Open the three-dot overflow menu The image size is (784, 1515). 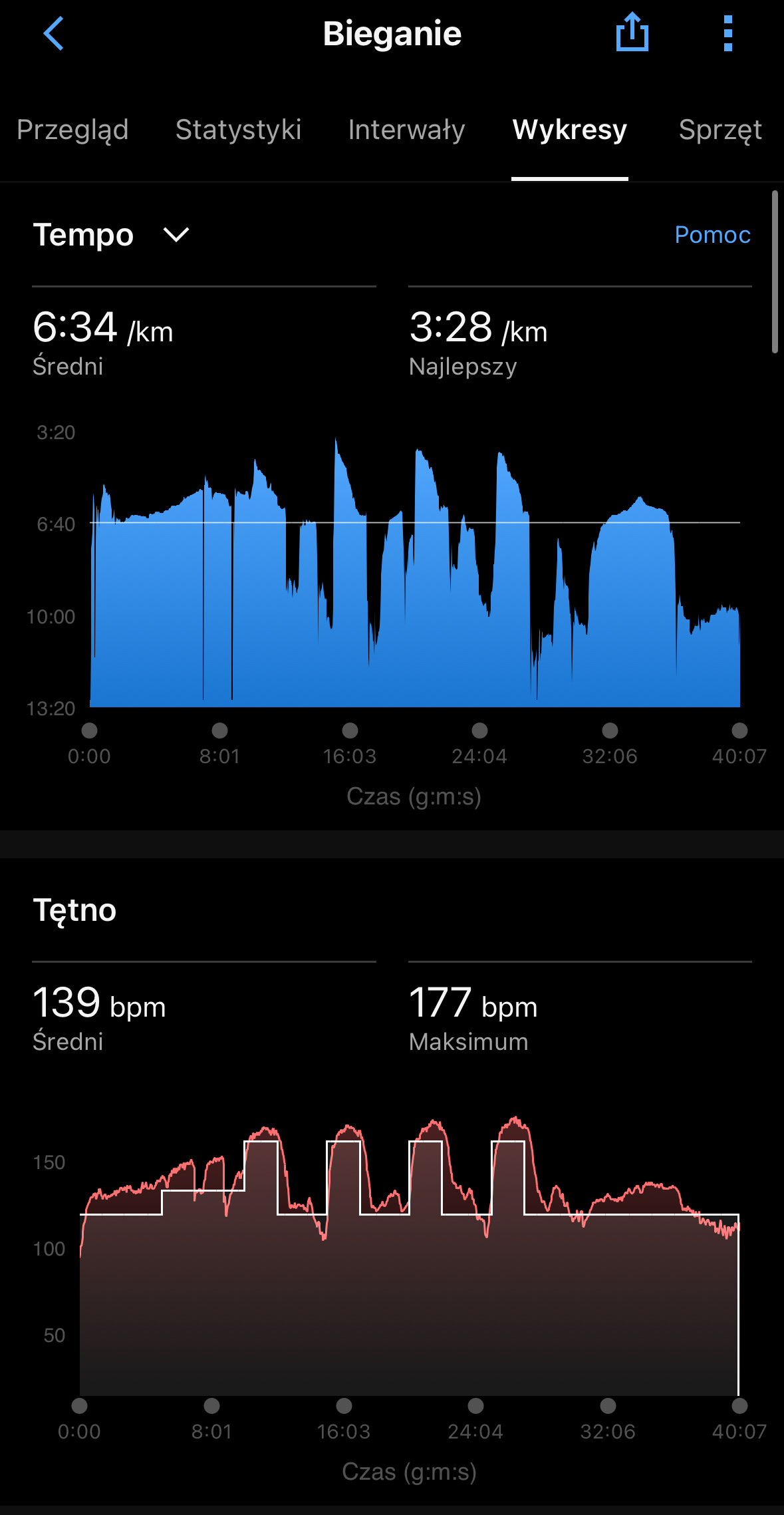click(727, 33)
